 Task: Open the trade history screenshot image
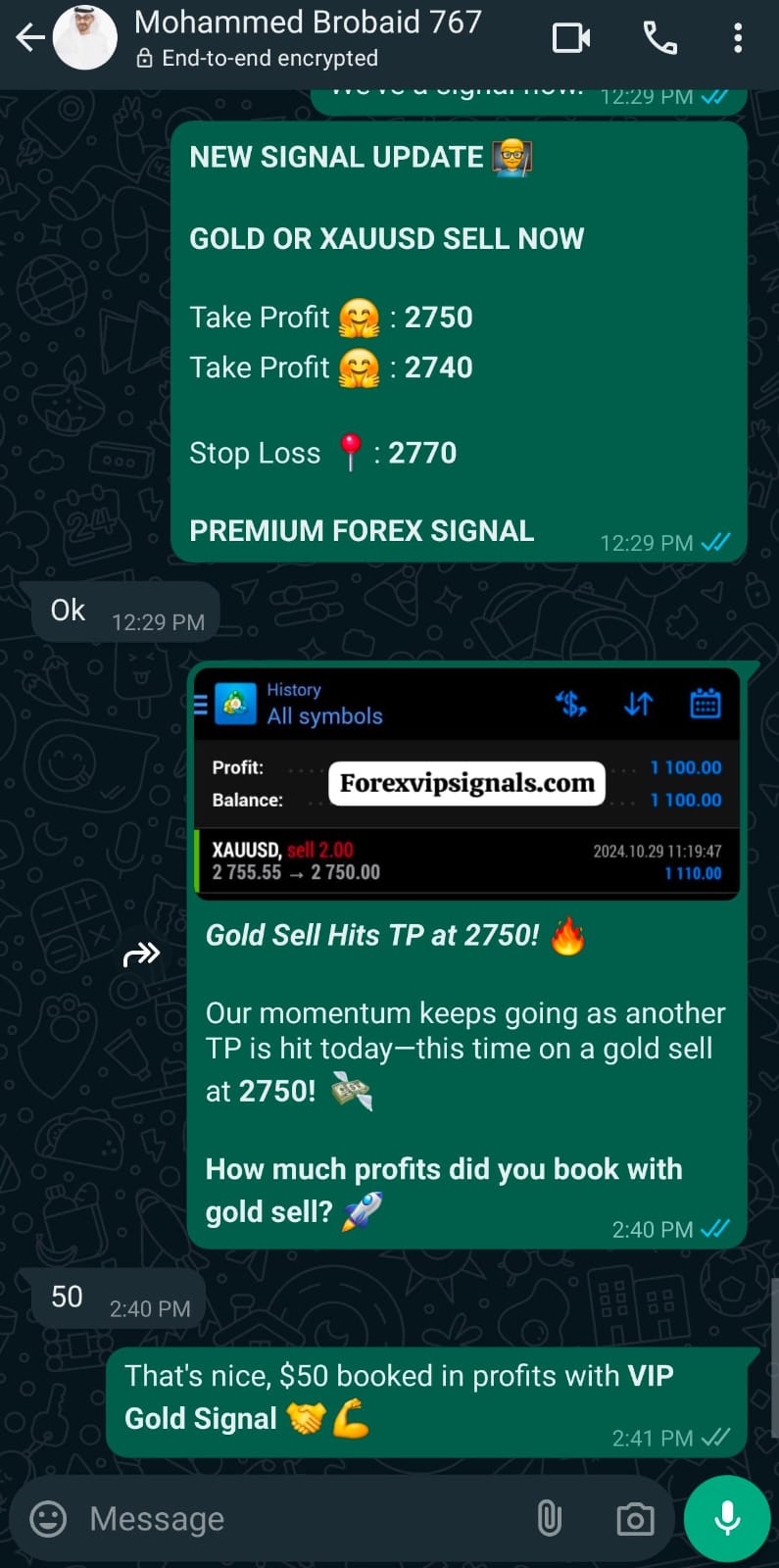tap(466, 783)
